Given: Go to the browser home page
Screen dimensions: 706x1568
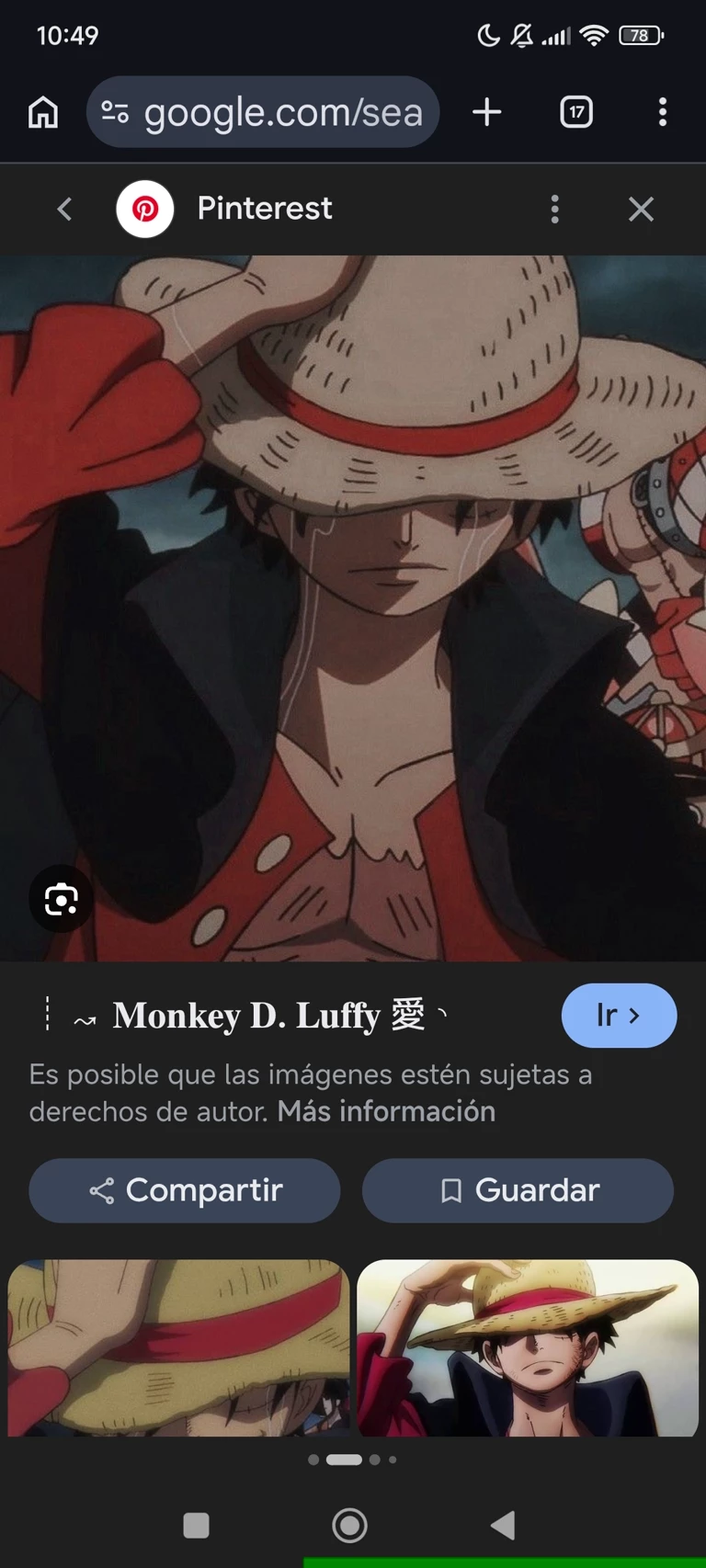Looking at the screenshot, I should (43, 112).
